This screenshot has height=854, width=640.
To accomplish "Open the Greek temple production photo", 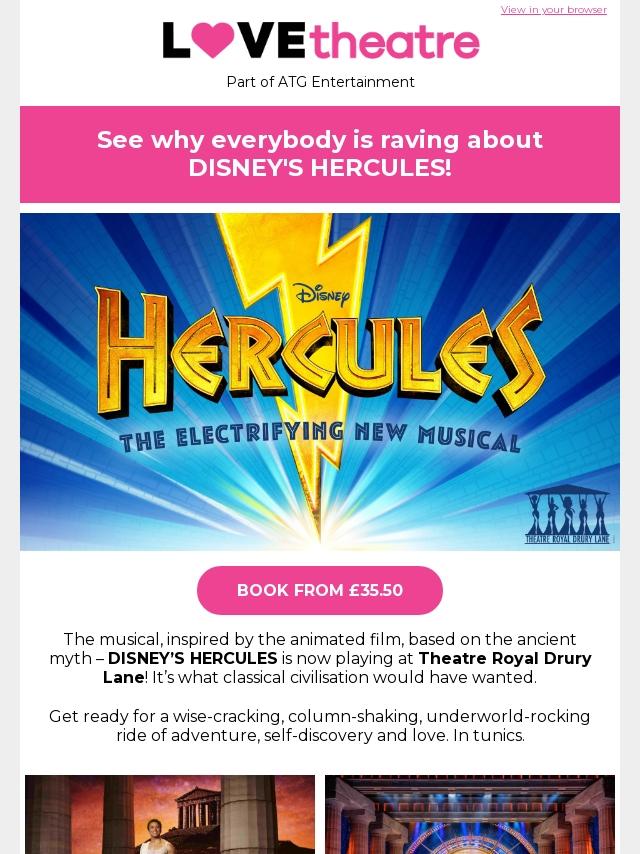I will 170,814.
